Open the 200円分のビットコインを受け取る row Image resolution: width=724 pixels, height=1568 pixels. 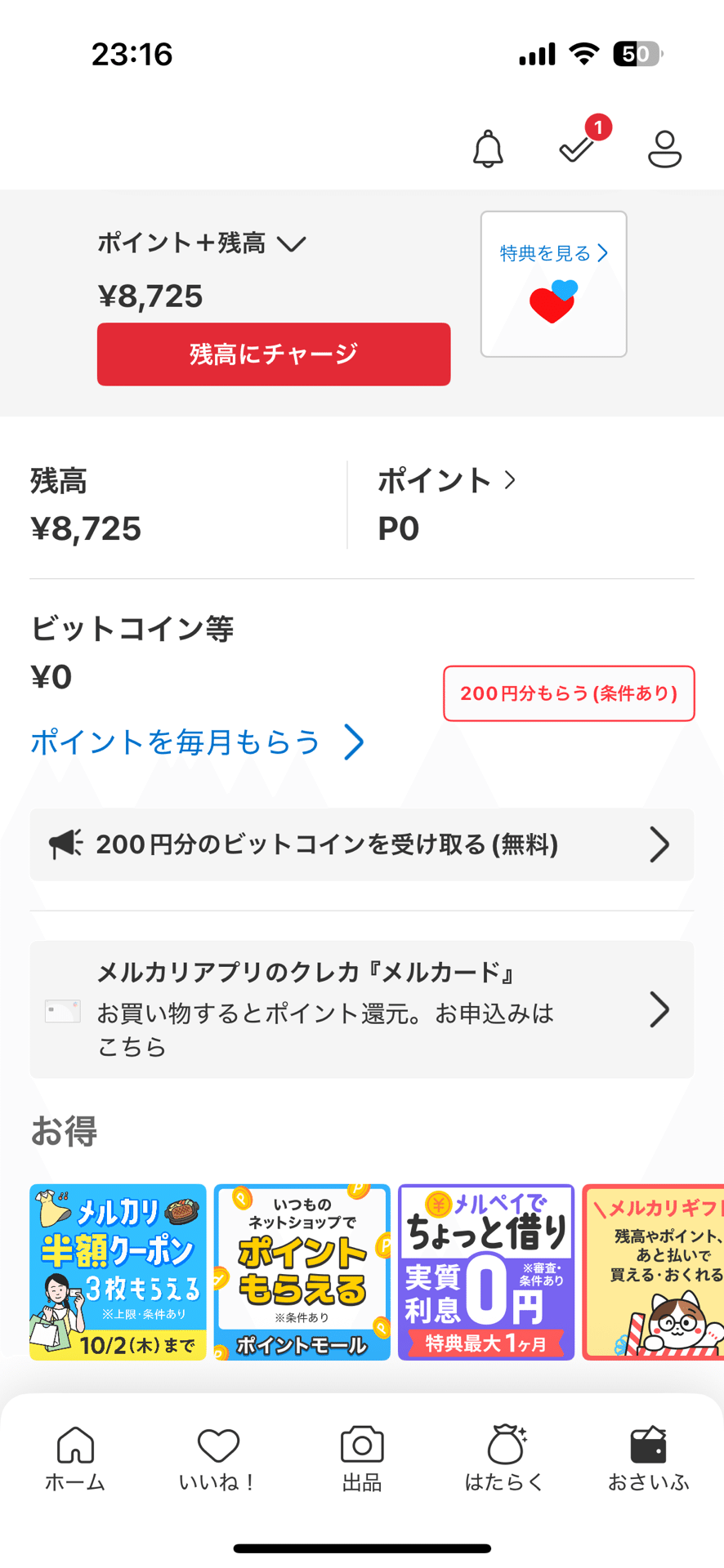[x=362, y=844]
